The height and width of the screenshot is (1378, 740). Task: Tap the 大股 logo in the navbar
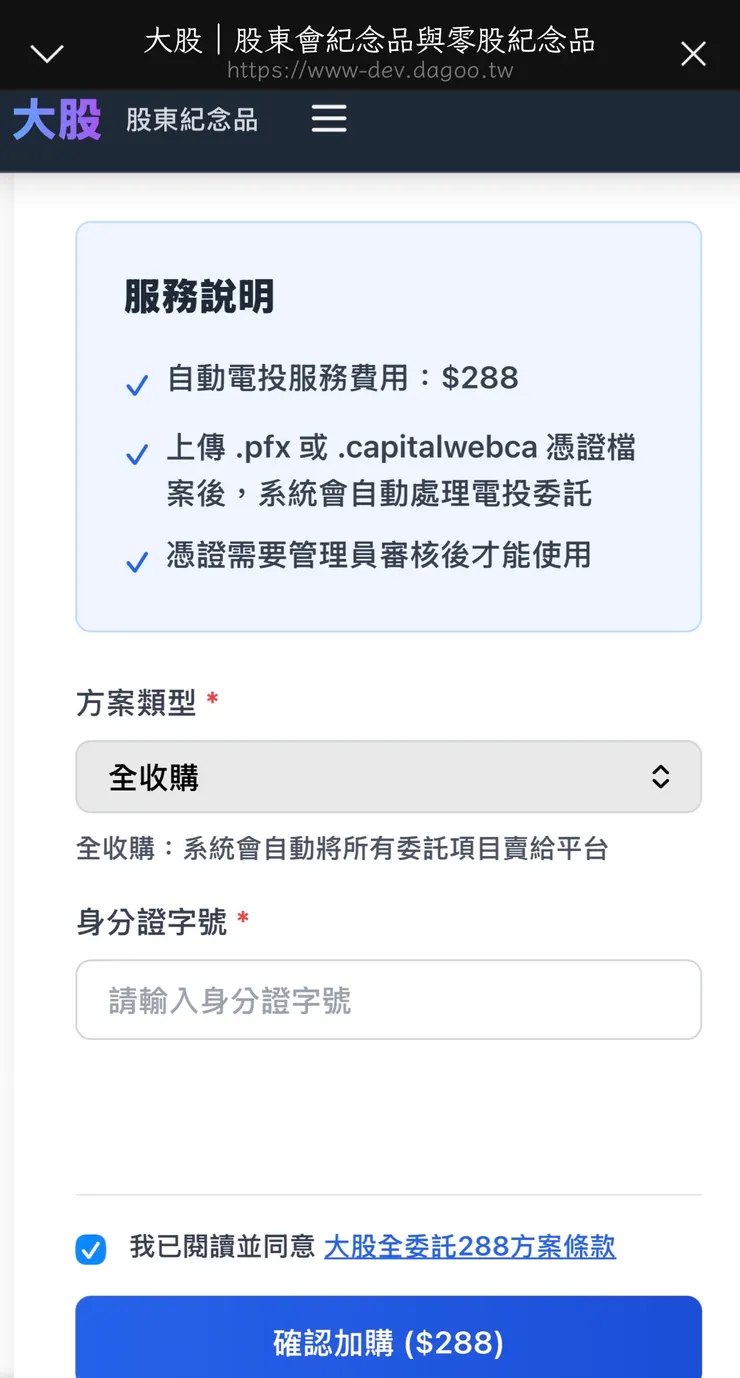pos(56,121)
